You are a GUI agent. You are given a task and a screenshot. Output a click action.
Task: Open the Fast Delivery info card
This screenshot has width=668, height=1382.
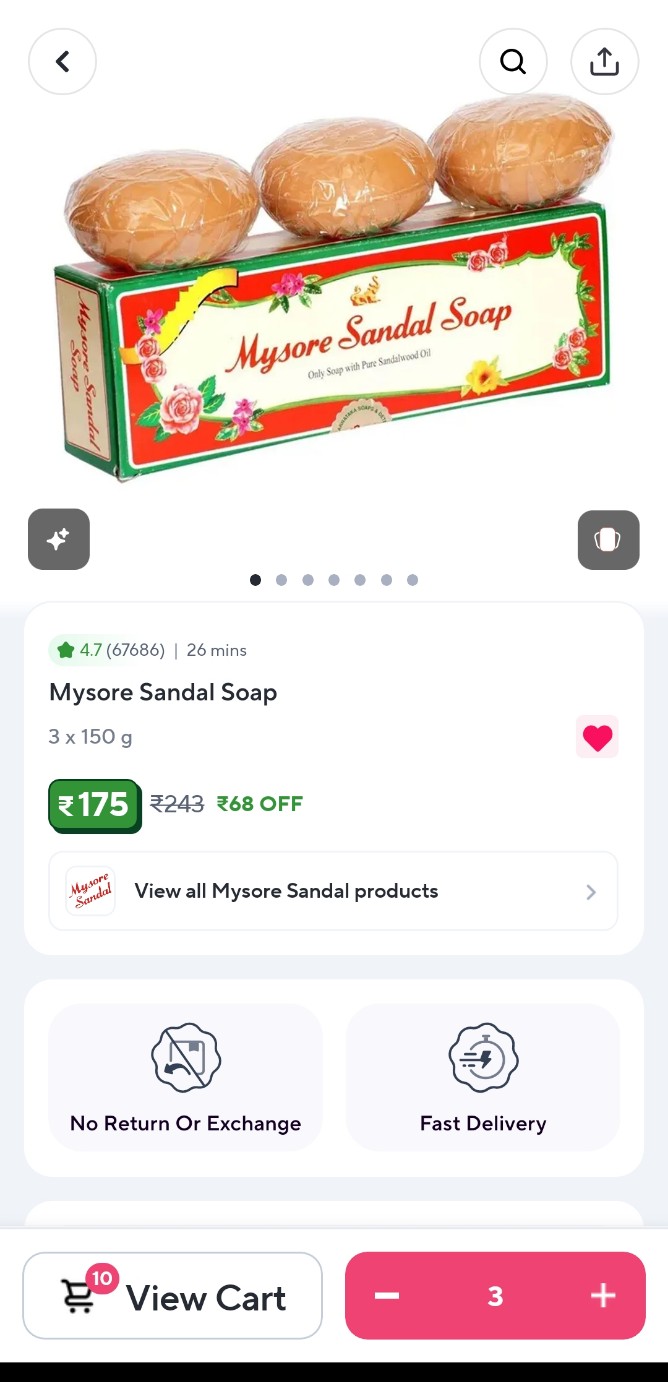483,1077
